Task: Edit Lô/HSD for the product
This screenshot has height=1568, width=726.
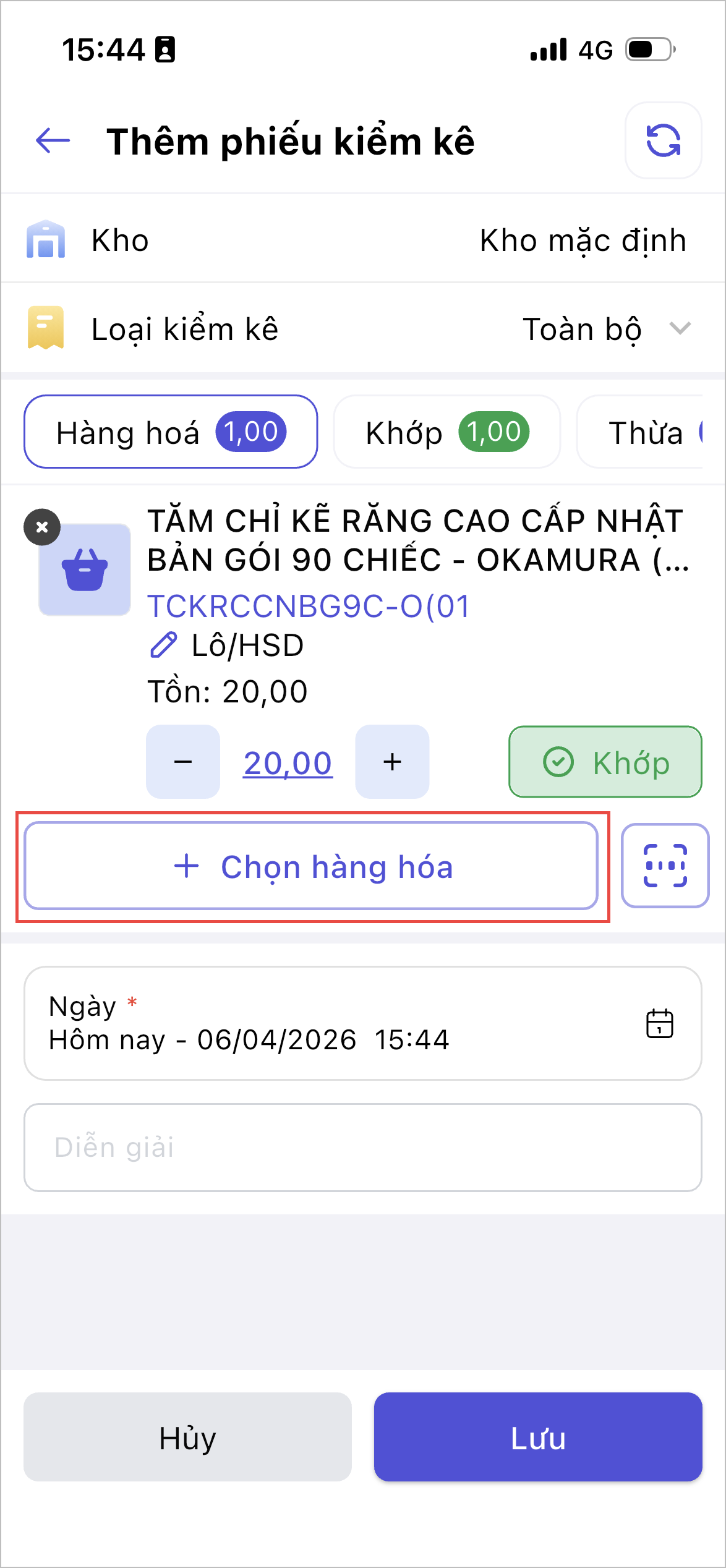Action: [x=226, y=646]
